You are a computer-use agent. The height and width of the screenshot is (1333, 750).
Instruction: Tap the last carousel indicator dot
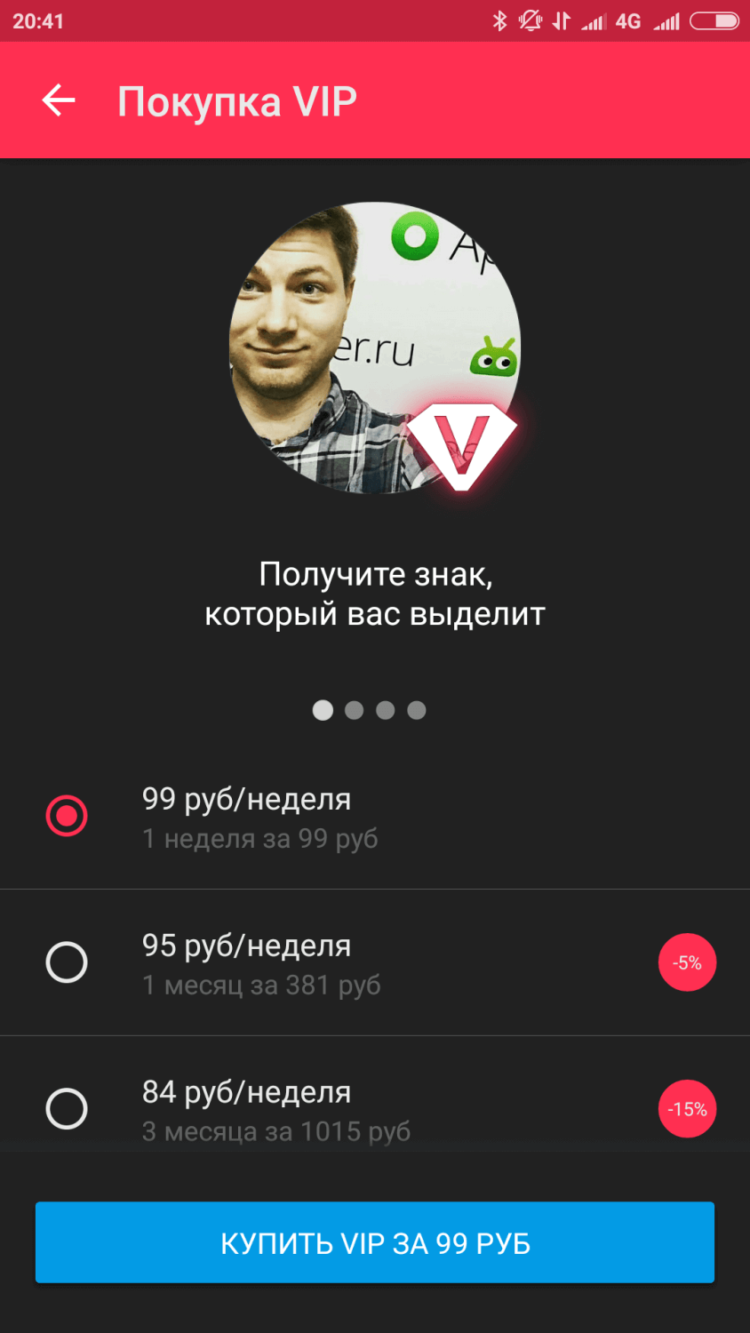(417, 710)
